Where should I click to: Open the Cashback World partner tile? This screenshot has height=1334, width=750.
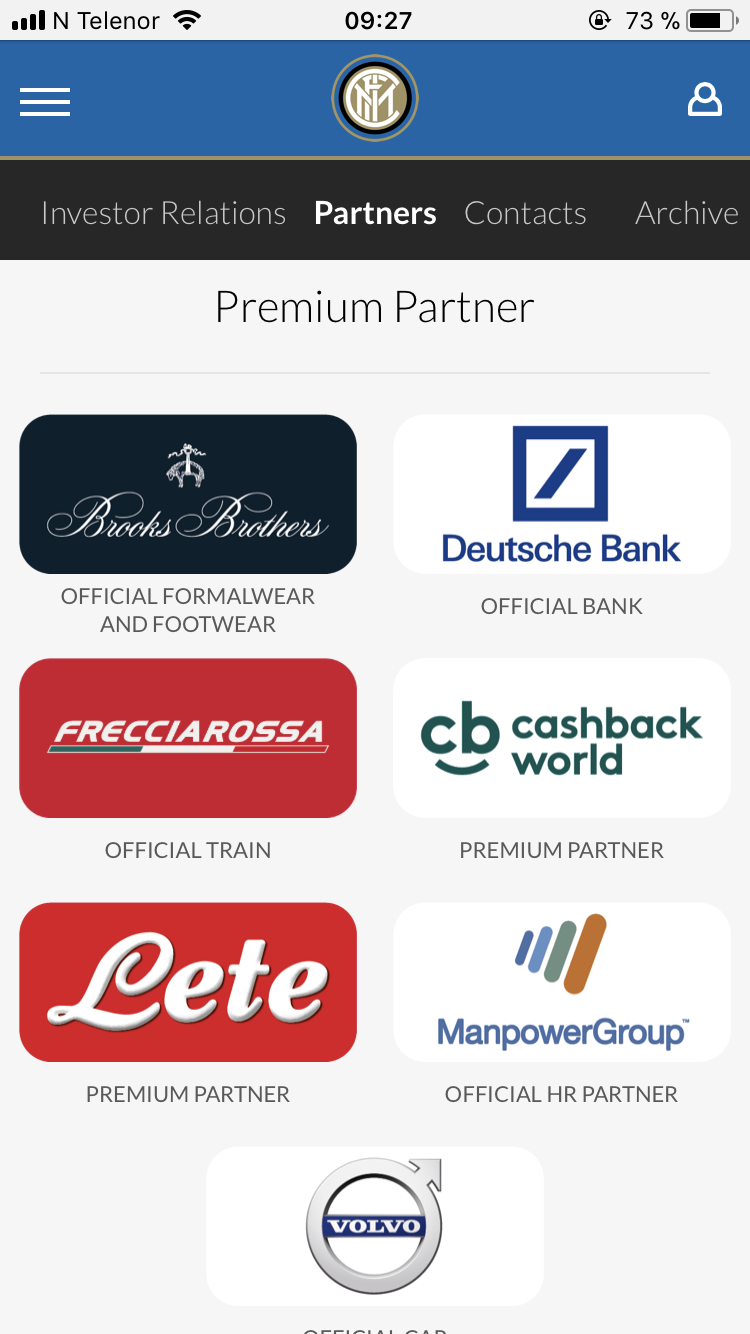pyautogui.click(x=562, y=738)
